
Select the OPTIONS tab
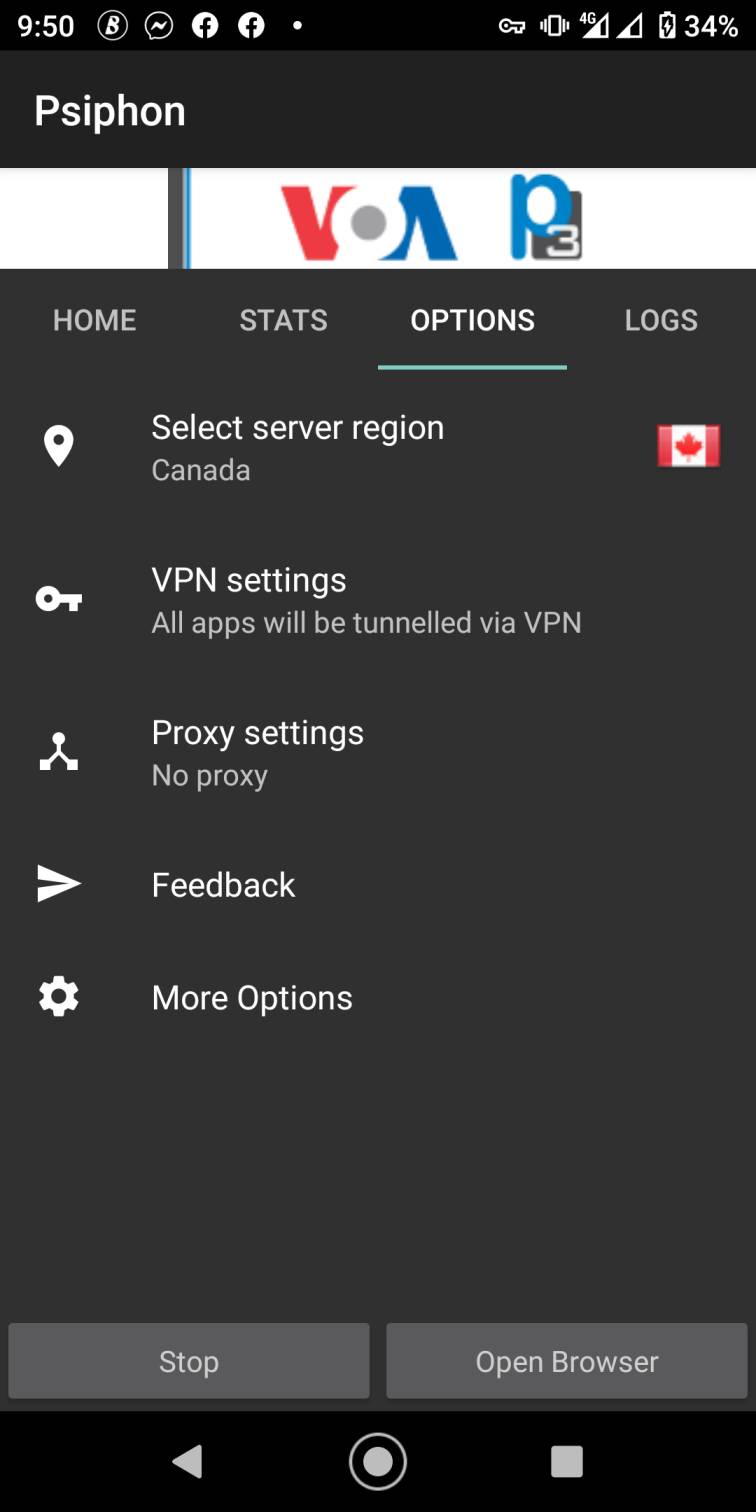click(472, 320)
